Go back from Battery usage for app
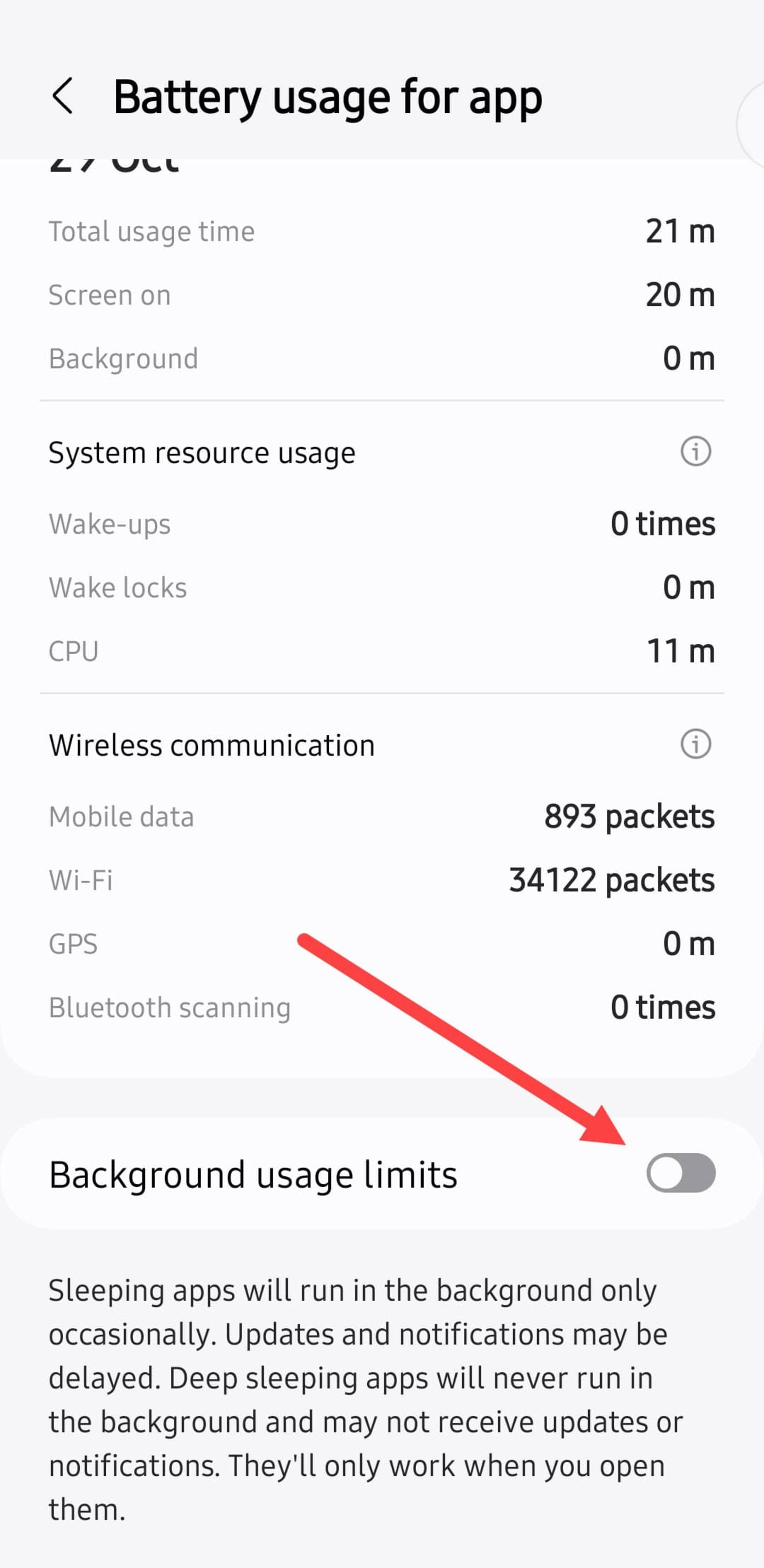 63,96
